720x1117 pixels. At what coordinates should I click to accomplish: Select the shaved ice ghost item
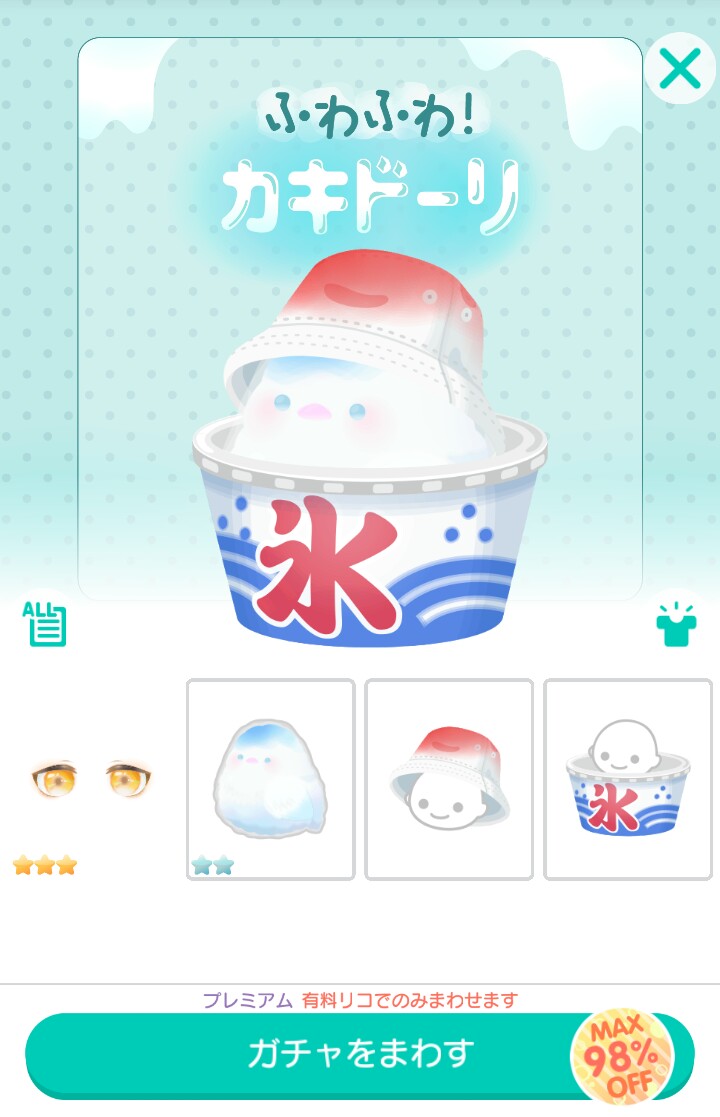pyautogui.click(x=270, y=779)
